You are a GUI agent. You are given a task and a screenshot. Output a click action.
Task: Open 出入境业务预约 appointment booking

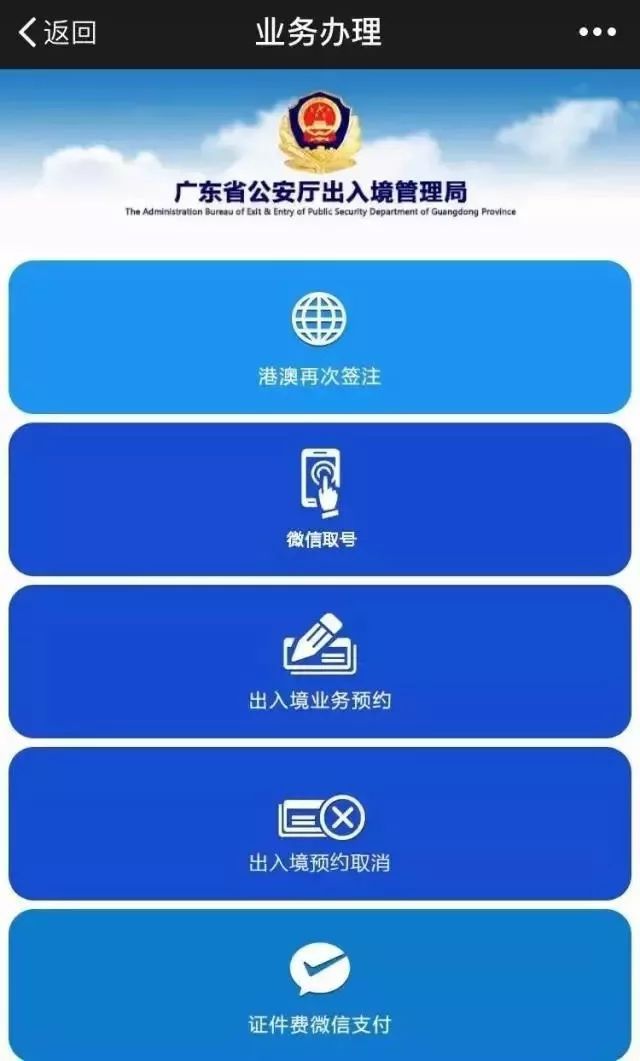tap(320, 661)
